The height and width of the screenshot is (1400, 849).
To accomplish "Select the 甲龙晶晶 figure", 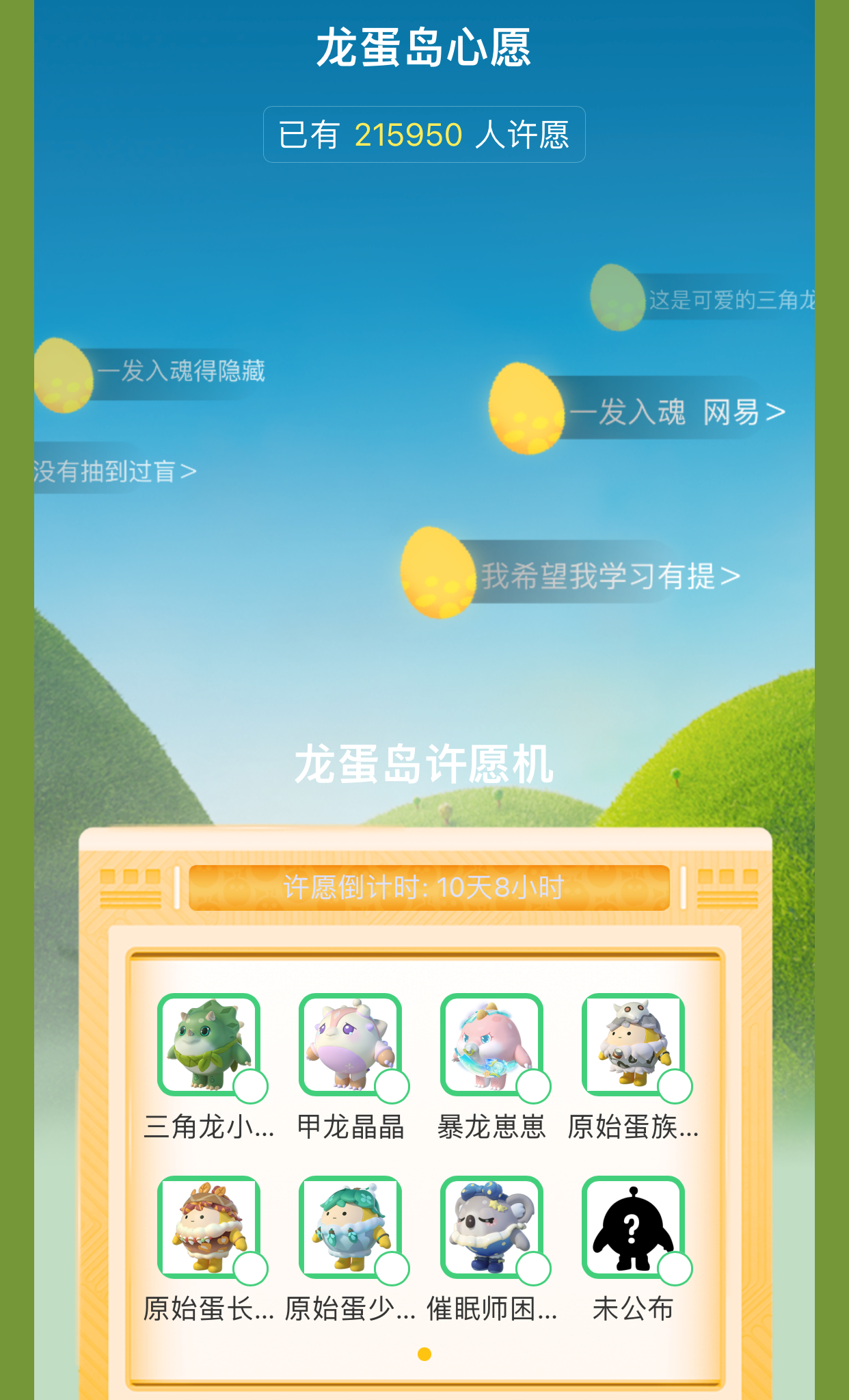I will point(351,1044).
